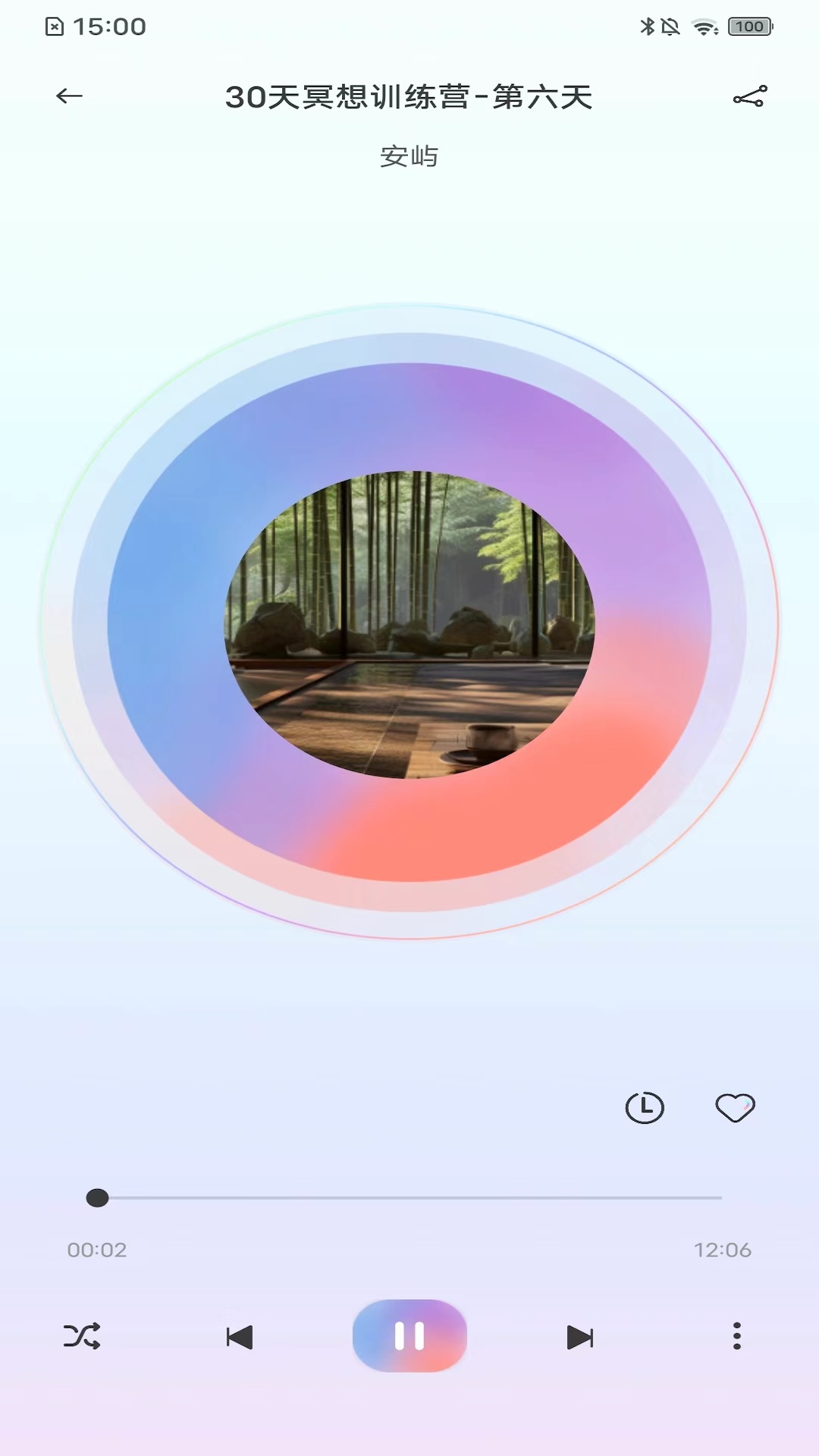The width and height of the screenshot is (819, 1456).
Task: Go back using the top-left arrow
Action: coord(69,96)
